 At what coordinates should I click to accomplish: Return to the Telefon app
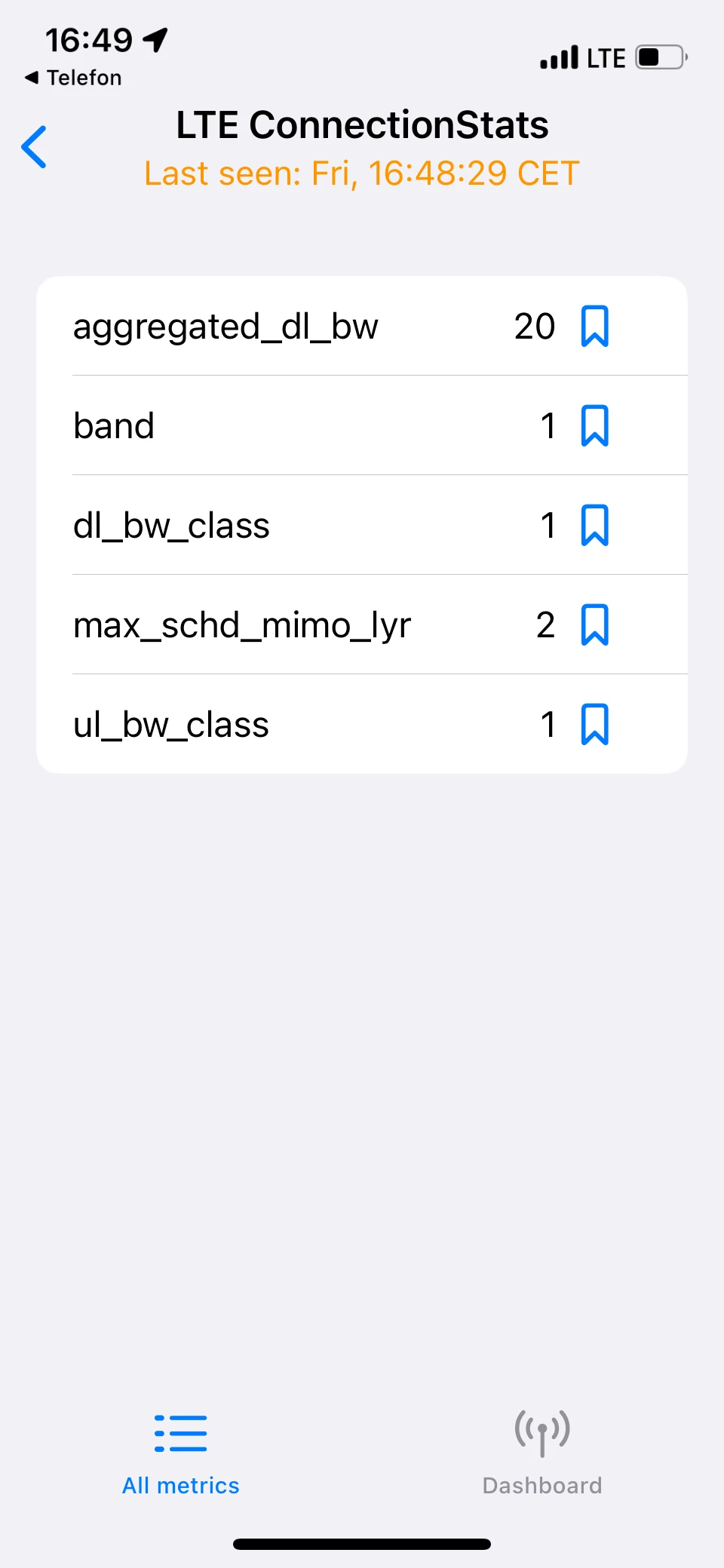pyautogui.click(x=73, y=78)
